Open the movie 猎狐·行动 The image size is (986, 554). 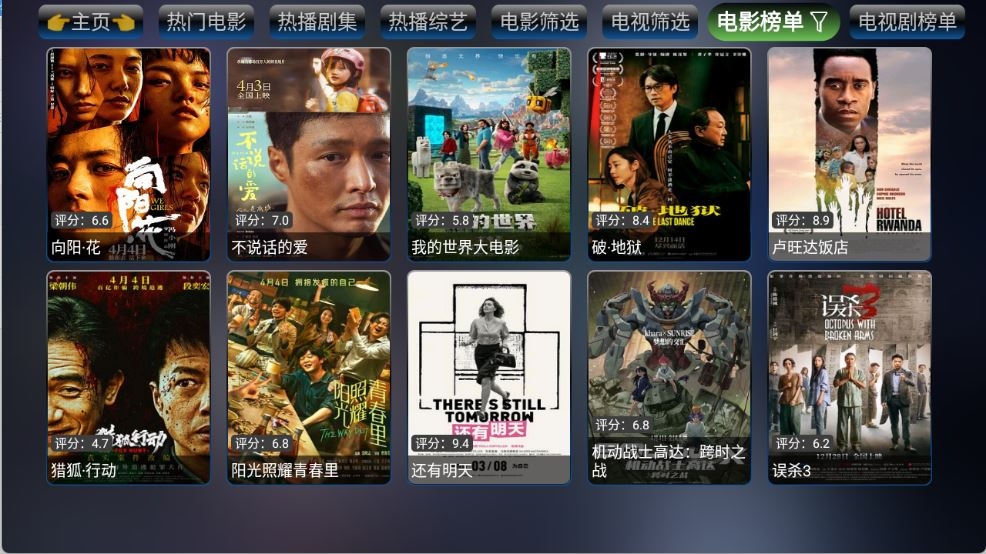pyautogui.click(x=129, y=377)
